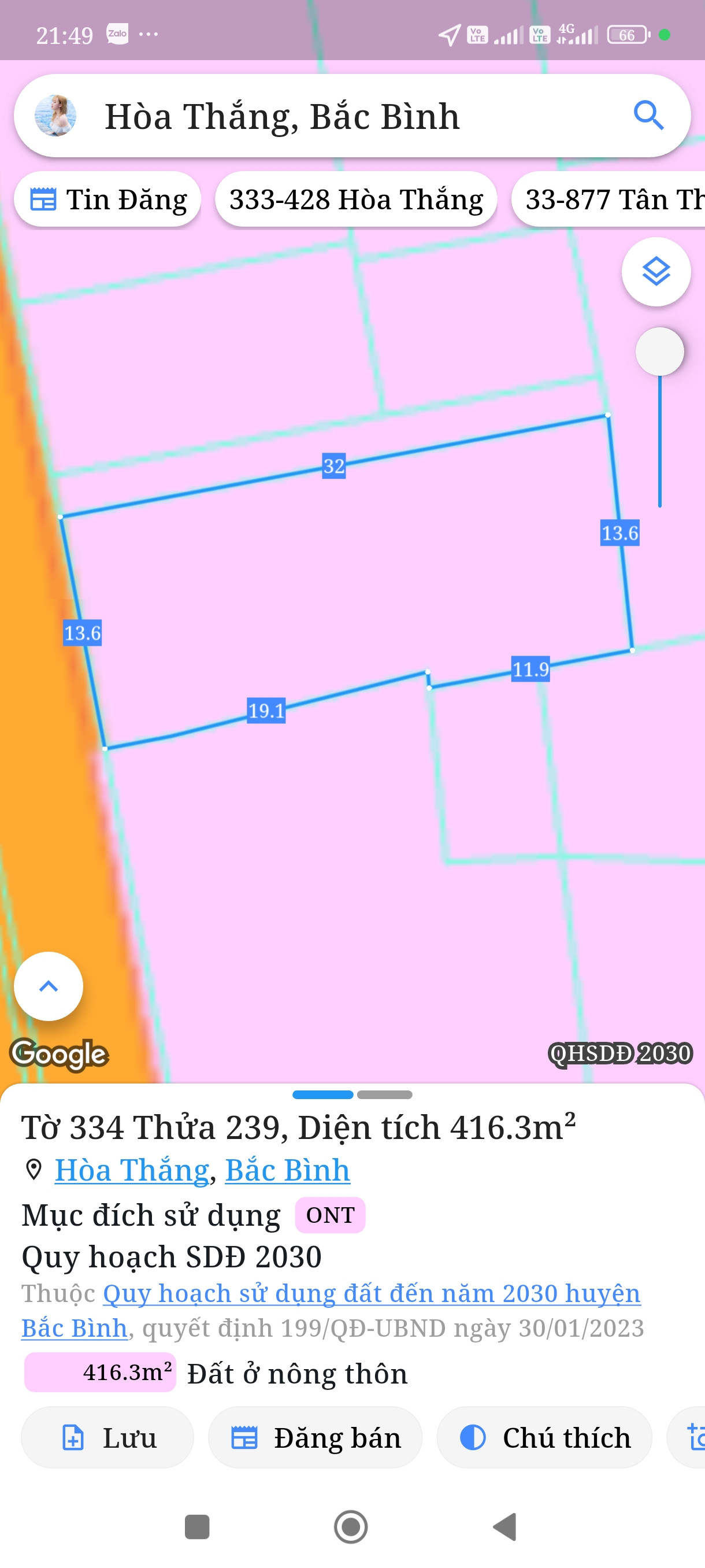705x1568 pixels.
Task: Open the profile avatar in search bar
Action: pos(55,116)
